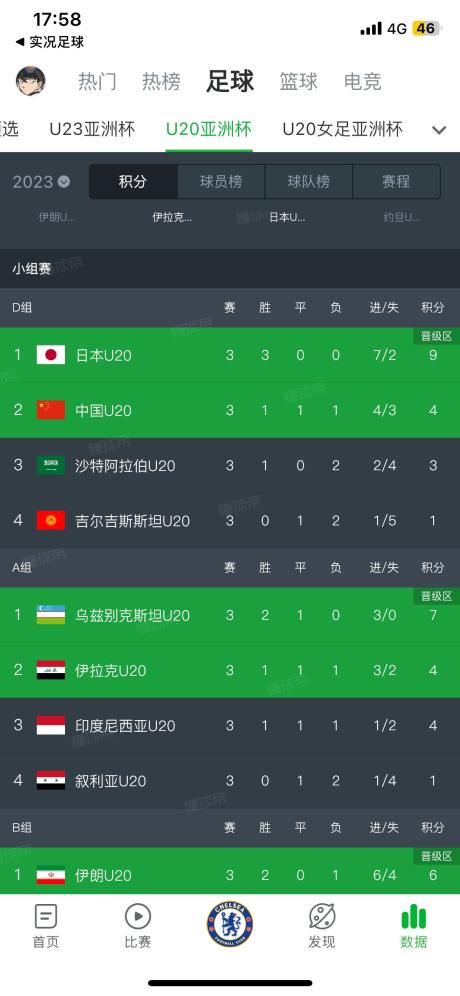Open the 2023 season dropdown

(x=41, y=182)
